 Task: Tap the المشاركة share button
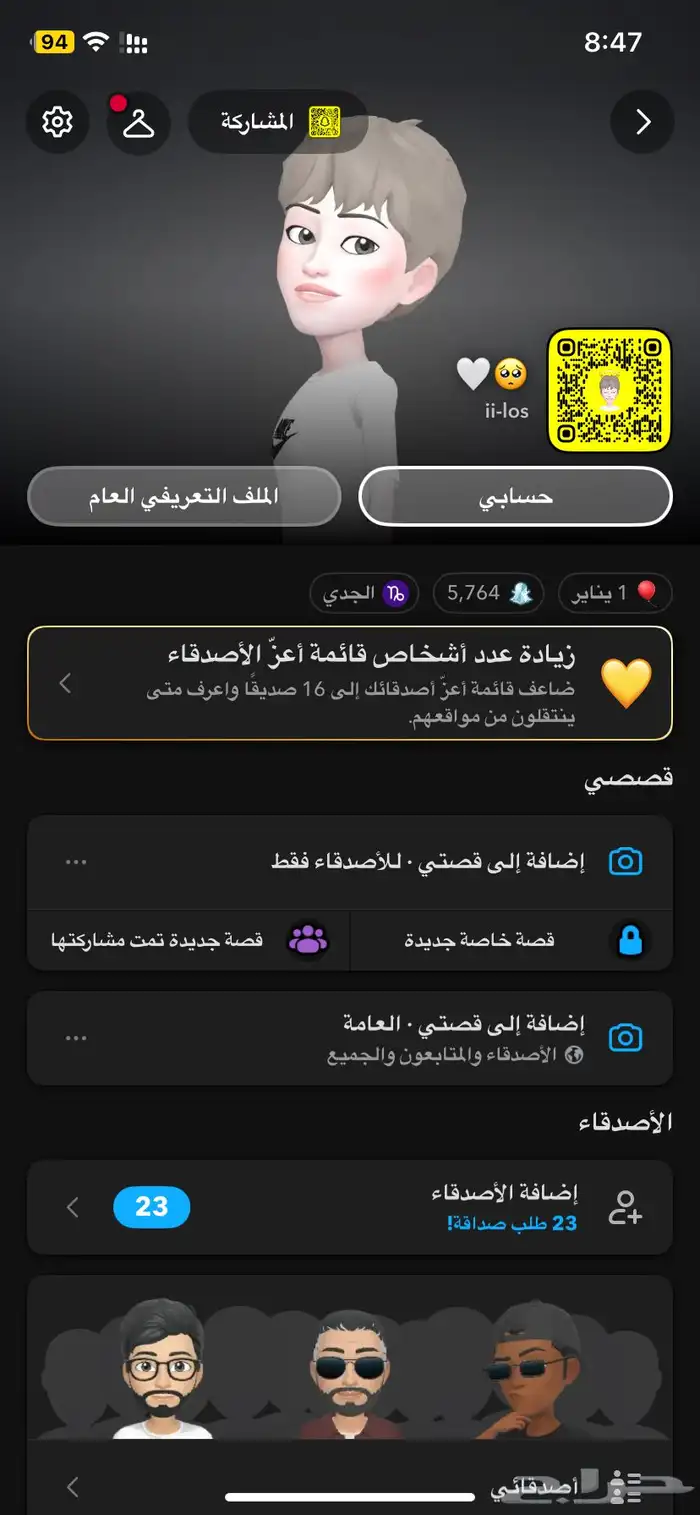[278, 122]
